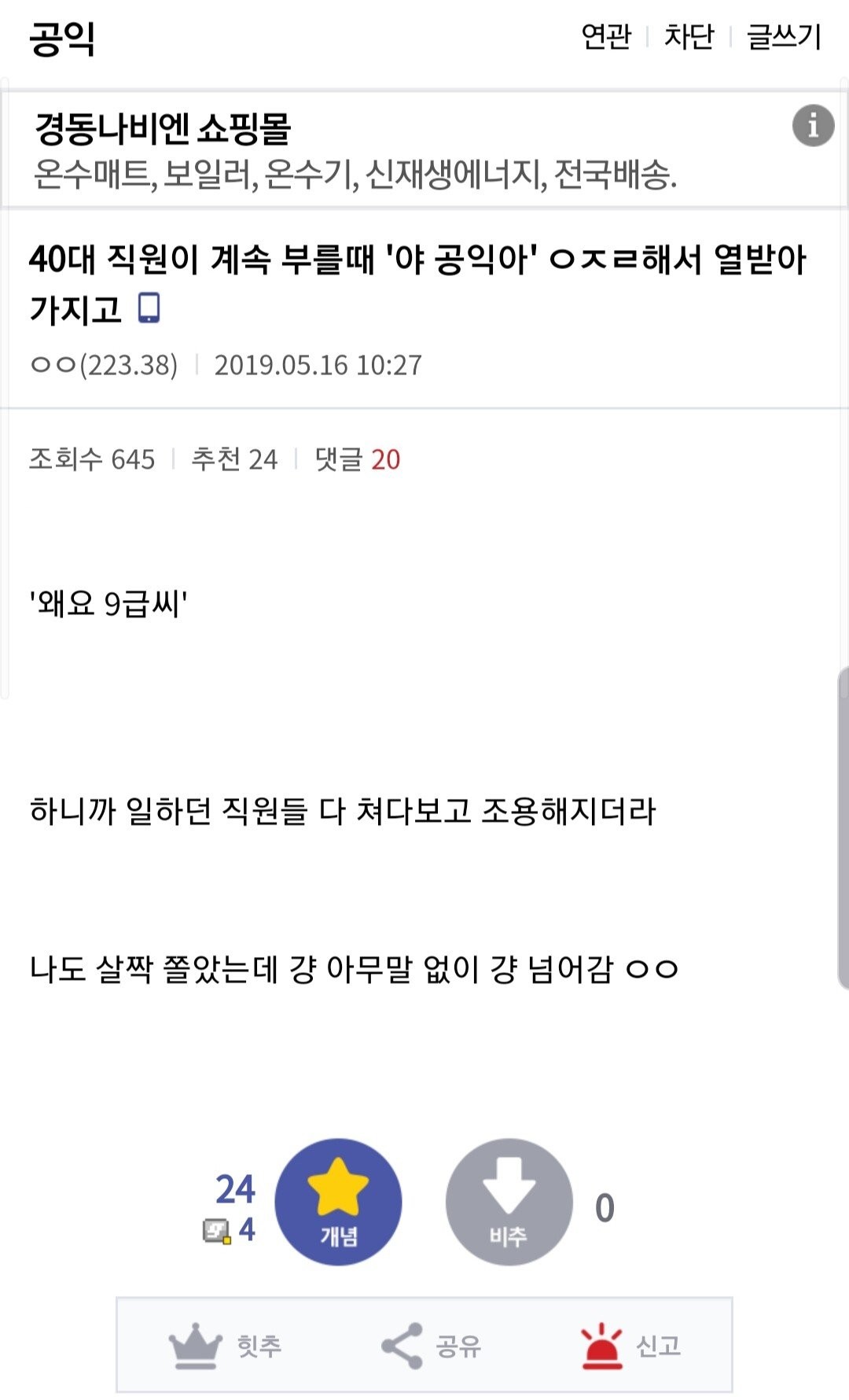Go to the 공익 gallery header

pos(62,39)
